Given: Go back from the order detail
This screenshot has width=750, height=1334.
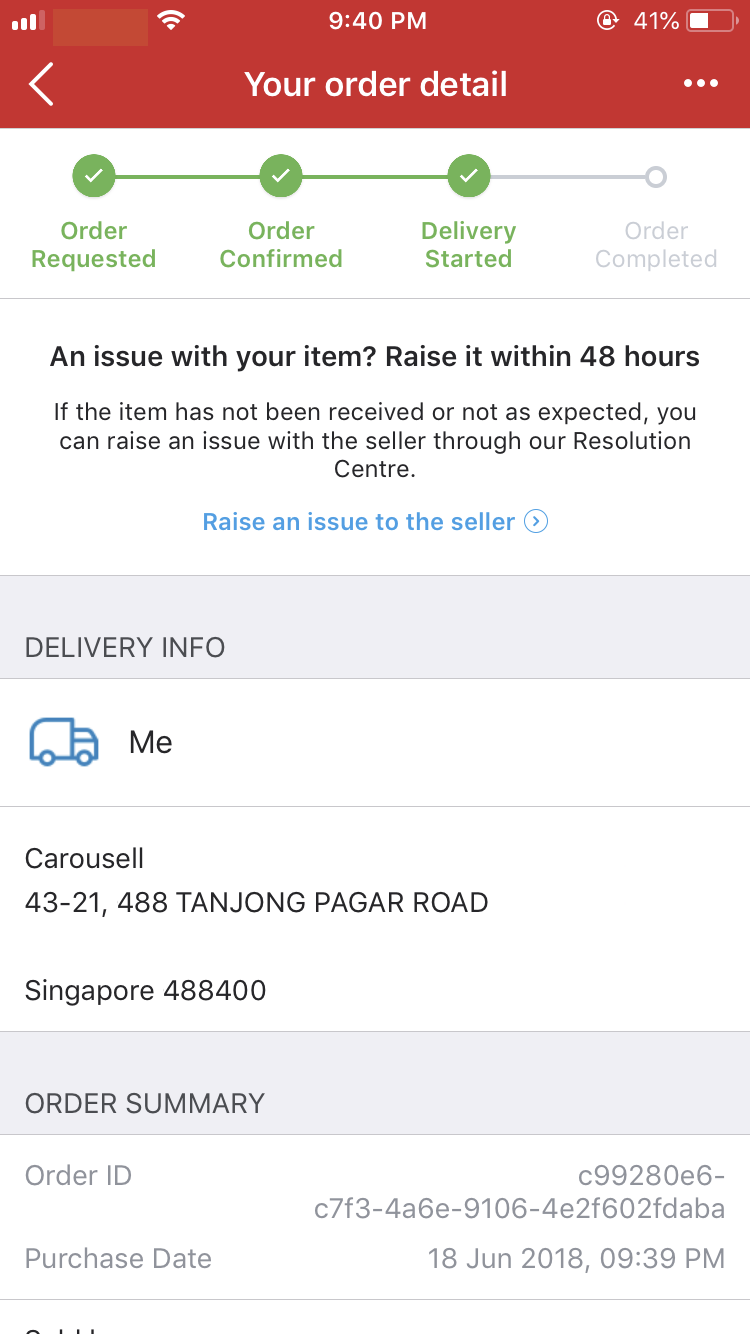Looking at the screenshot, I should pos(41,84).
